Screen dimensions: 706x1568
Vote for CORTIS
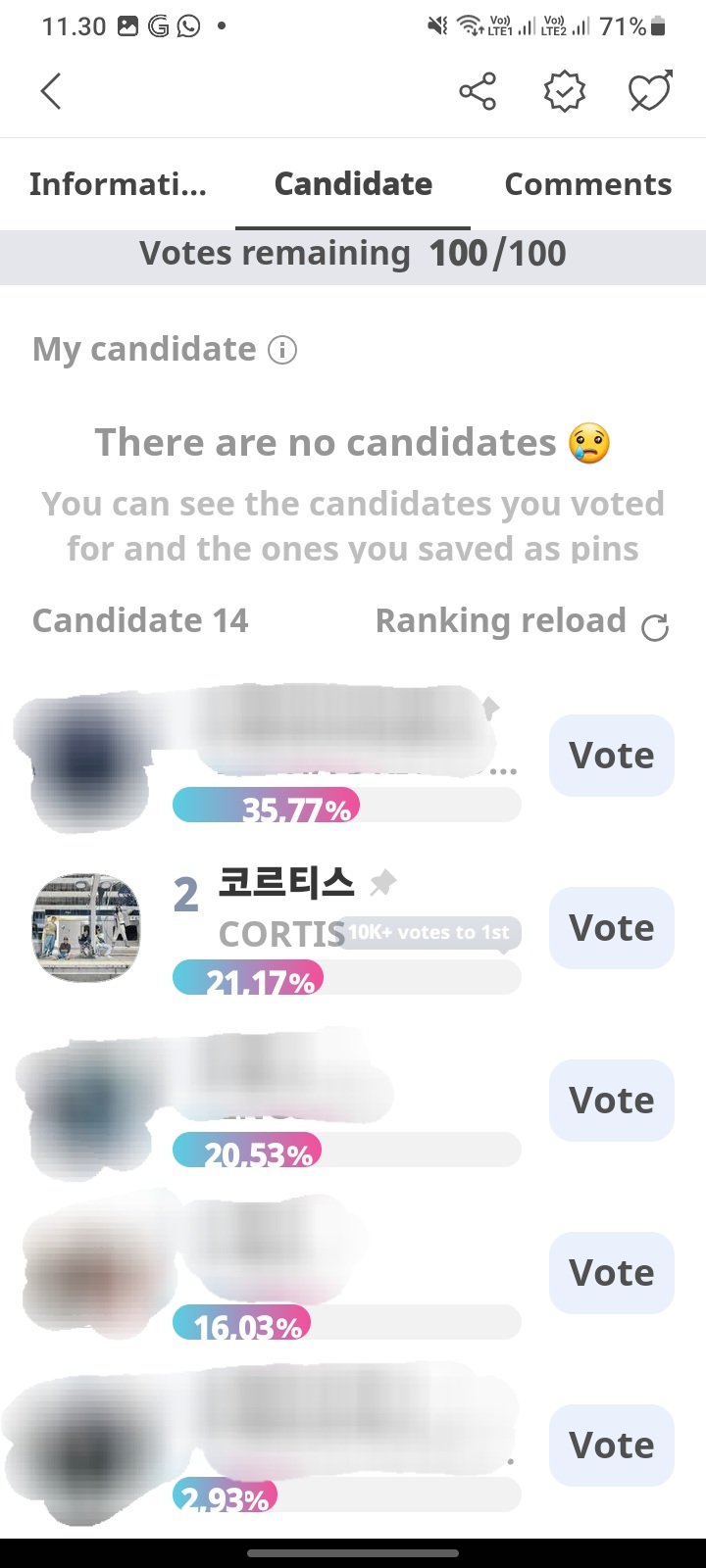(x=611, y=928)
